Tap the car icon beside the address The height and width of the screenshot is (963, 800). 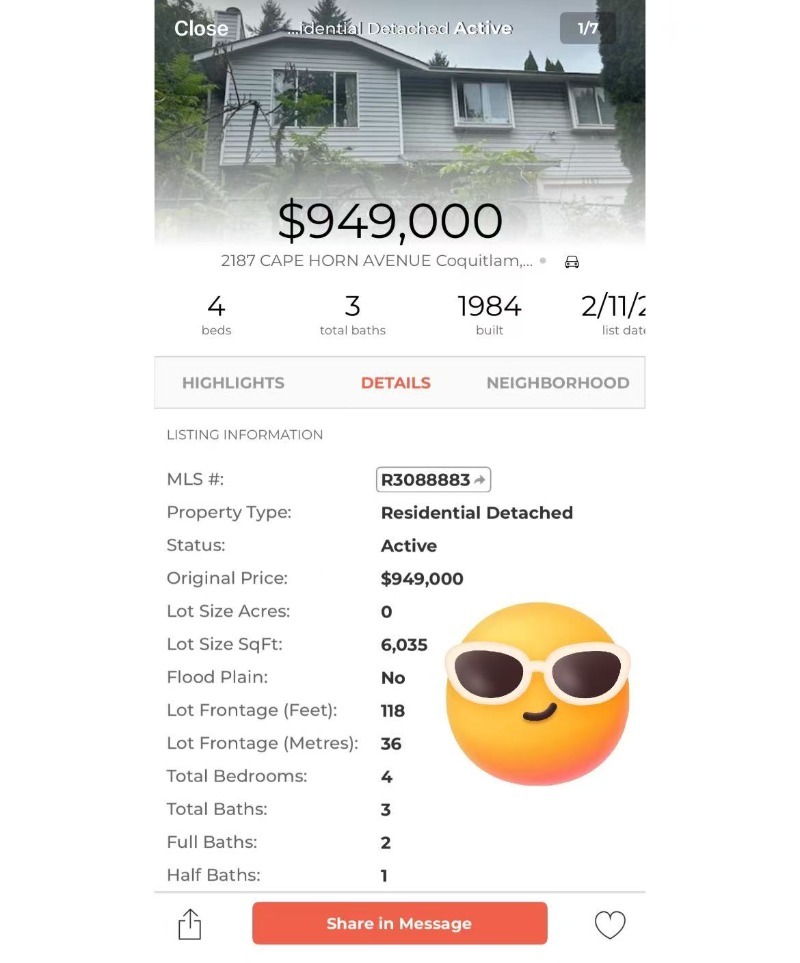pos(572,262)
